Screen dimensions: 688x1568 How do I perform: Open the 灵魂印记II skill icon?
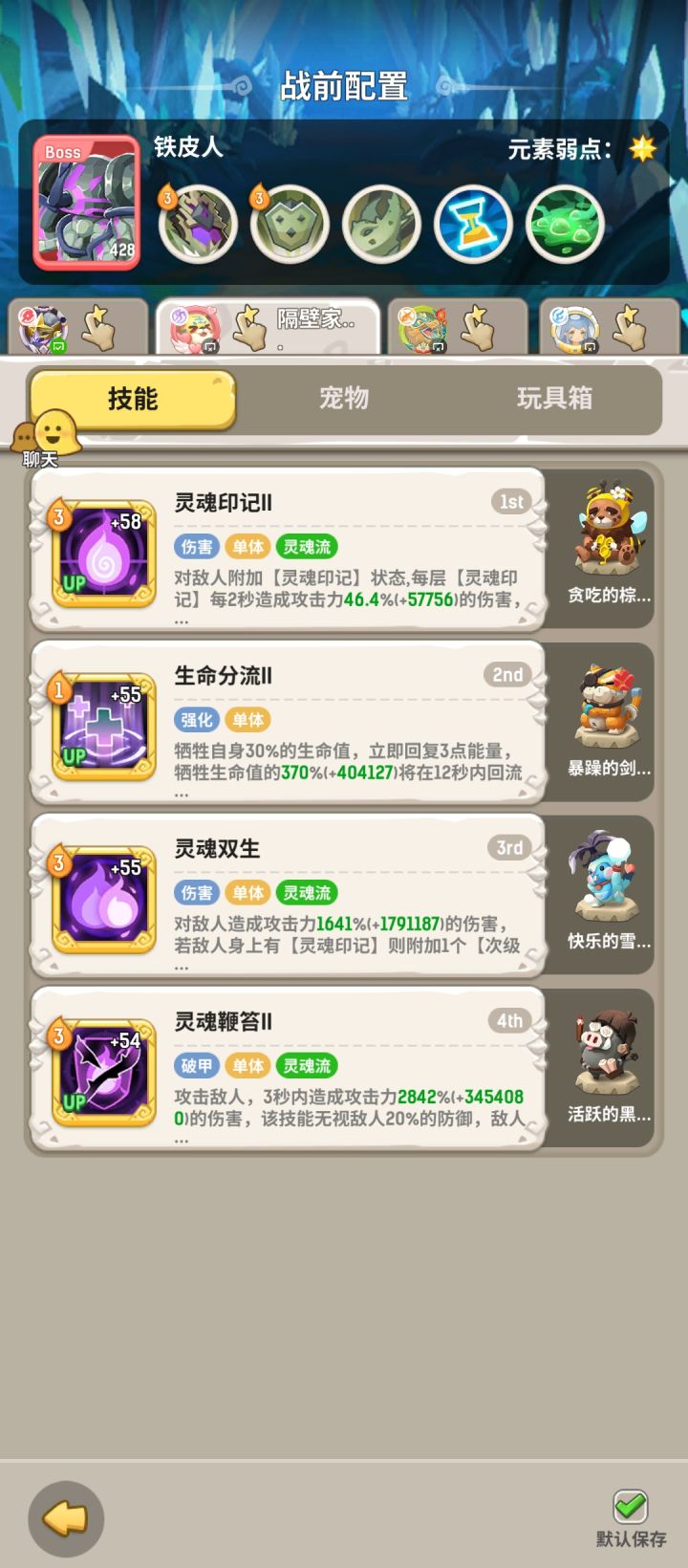pos(101,553)
